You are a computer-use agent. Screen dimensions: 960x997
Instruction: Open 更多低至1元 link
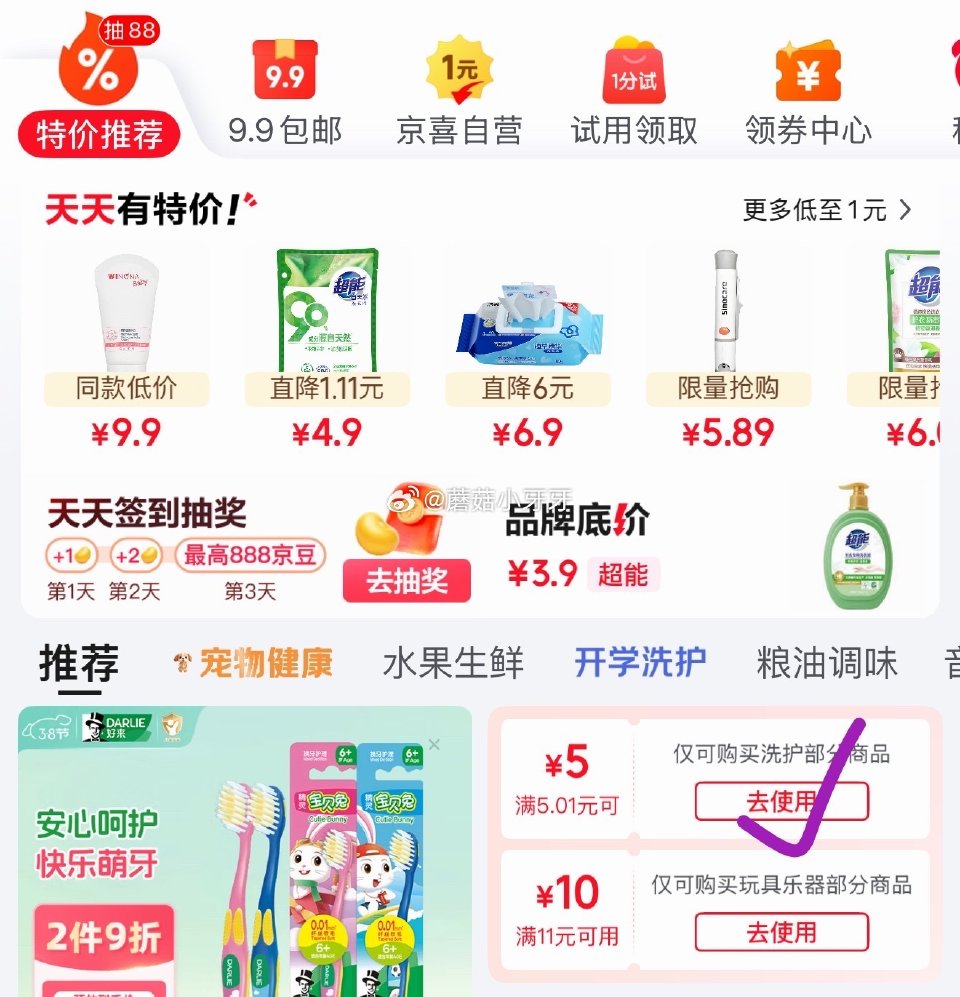[x=827, y=210]
